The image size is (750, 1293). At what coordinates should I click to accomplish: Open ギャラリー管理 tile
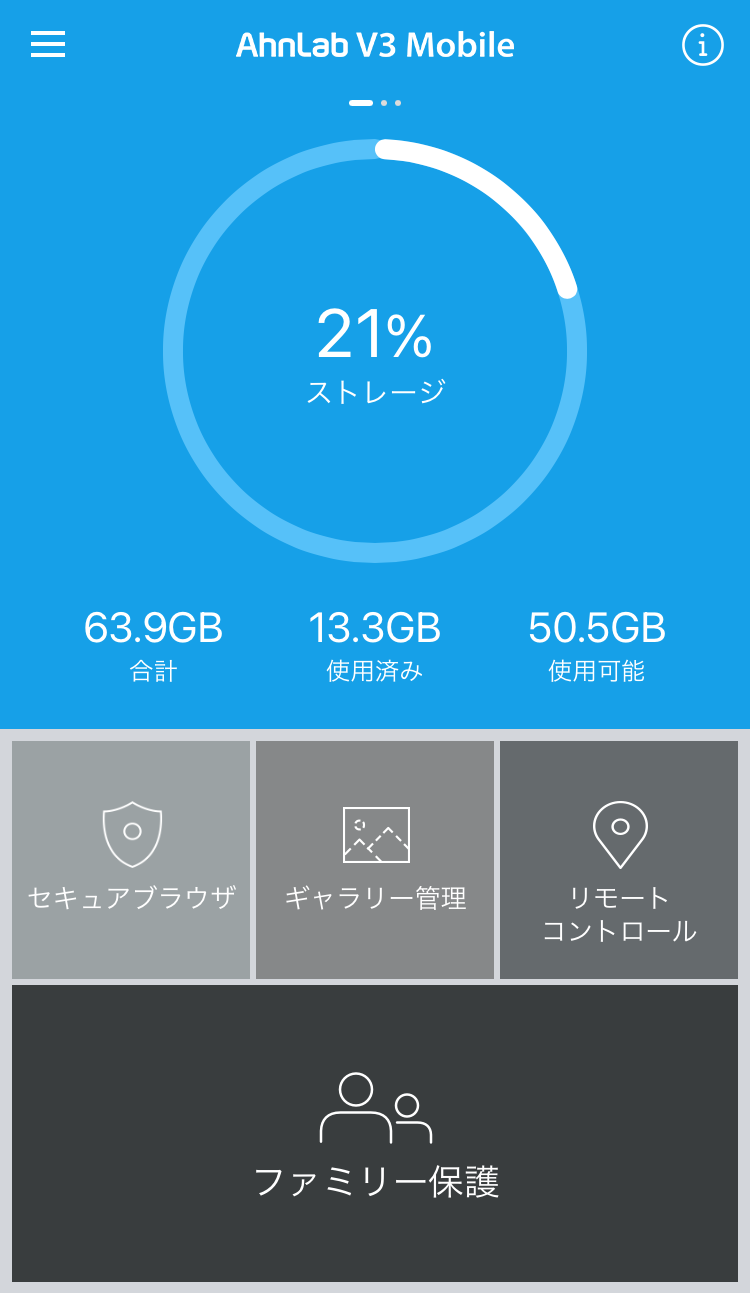[375, 860]
